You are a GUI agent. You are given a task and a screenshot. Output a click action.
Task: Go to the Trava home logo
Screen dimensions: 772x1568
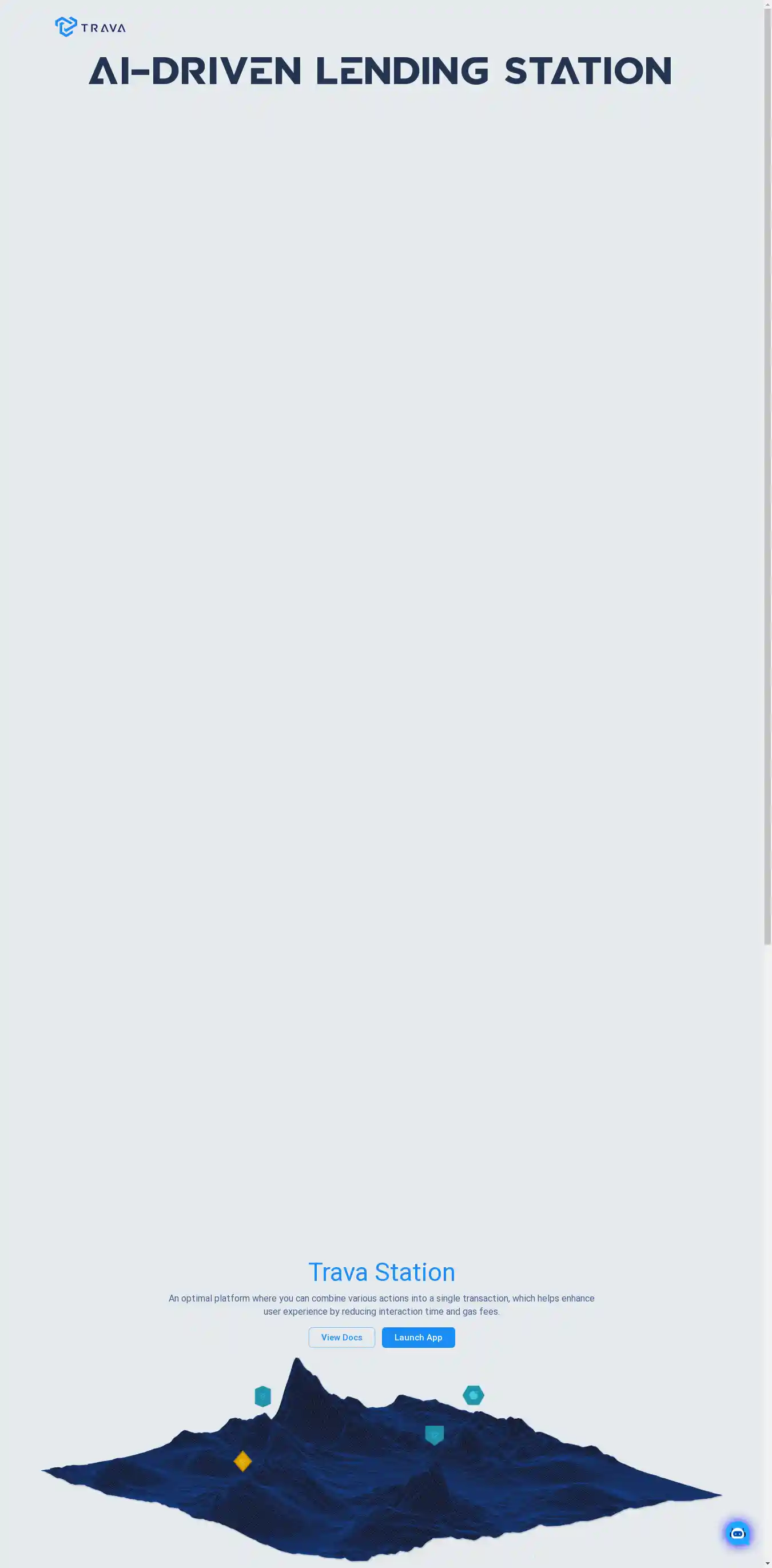[90, 27]
